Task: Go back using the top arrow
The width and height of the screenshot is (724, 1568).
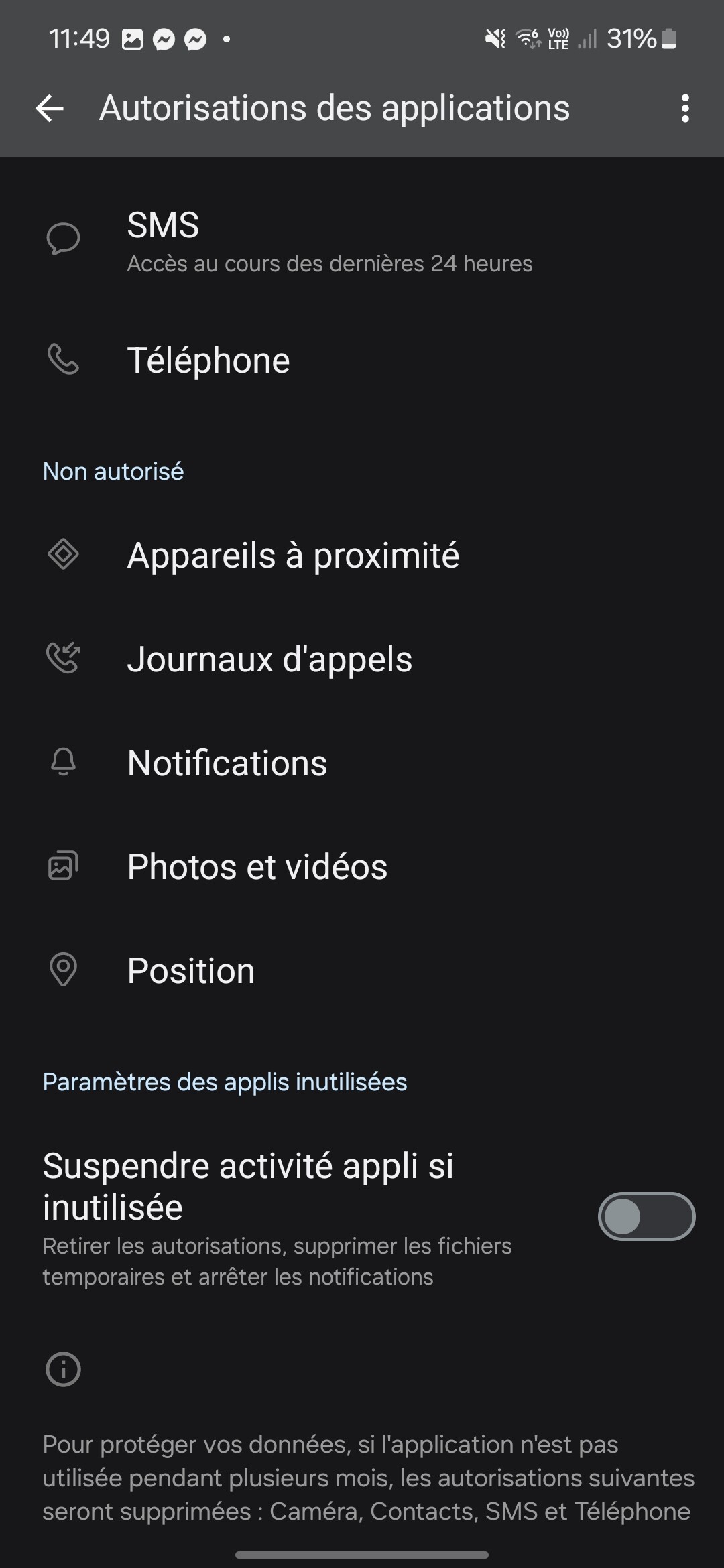Action: coord(50,109)
